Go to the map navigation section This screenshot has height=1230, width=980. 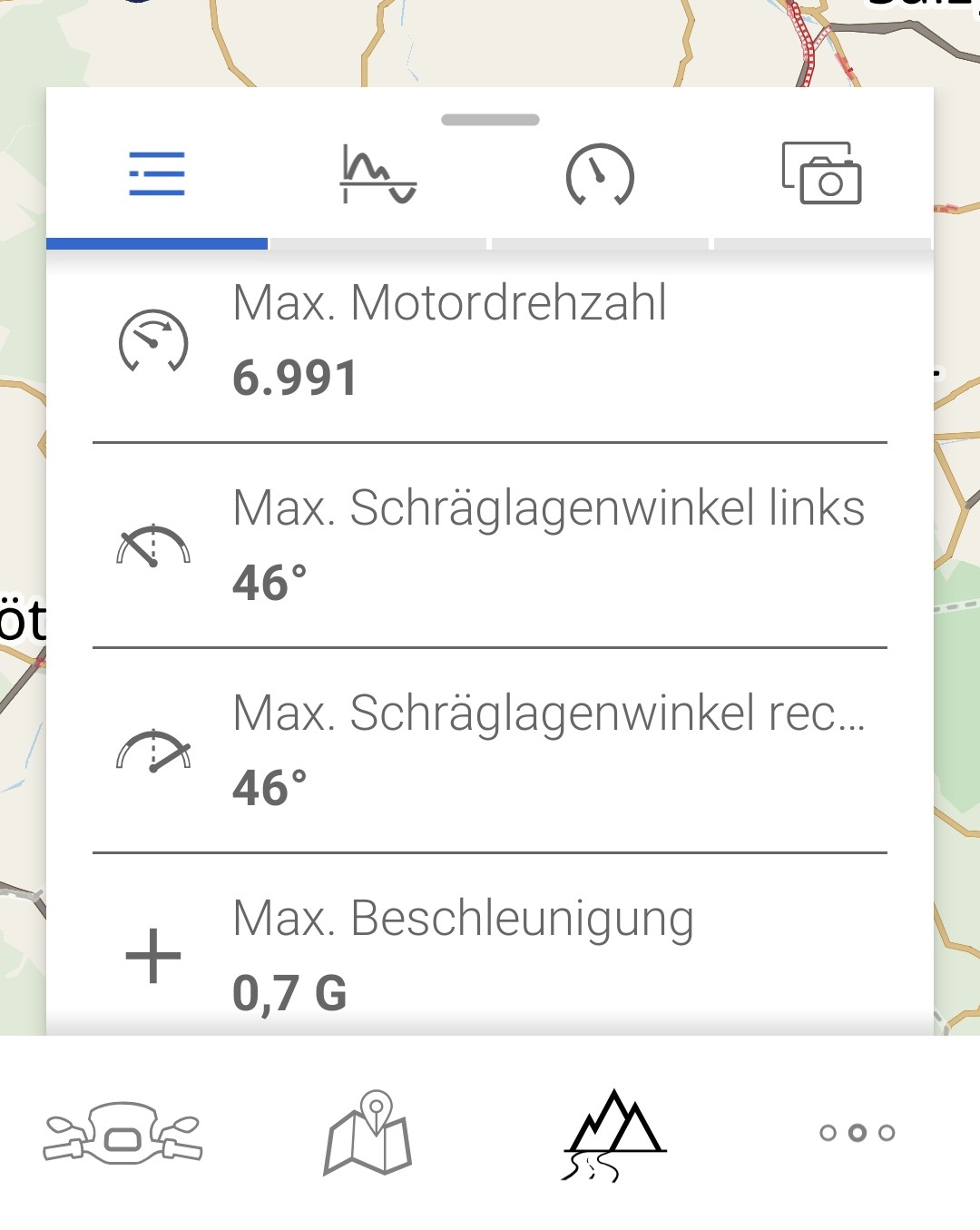point(368,1133)
